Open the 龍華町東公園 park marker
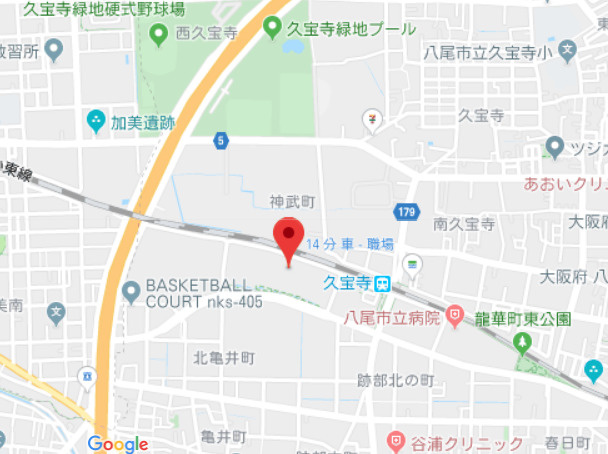Screen dimensions: 608x454 (520, 344)
